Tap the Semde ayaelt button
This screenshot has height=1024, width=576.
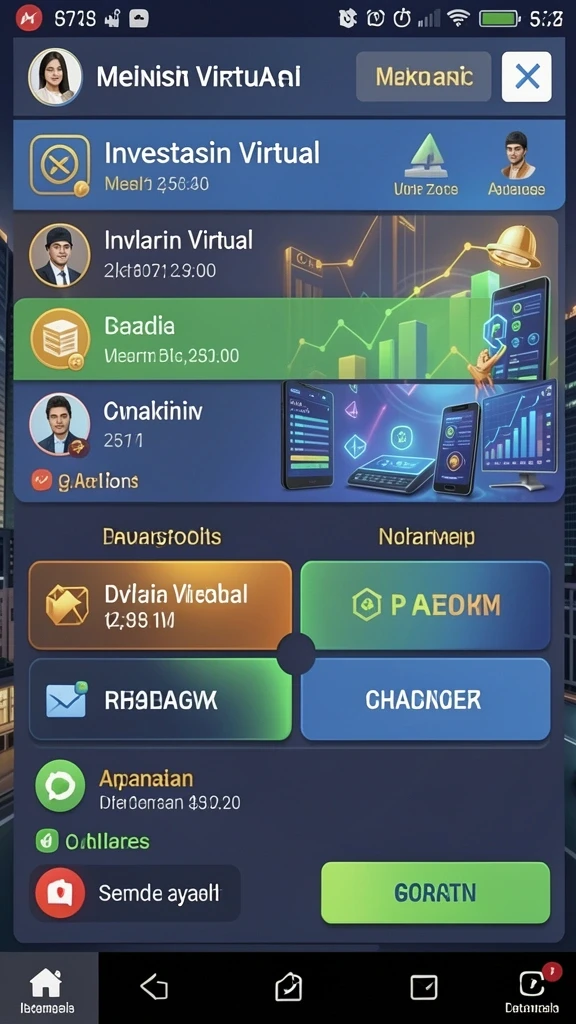click(x=135, y=893)
